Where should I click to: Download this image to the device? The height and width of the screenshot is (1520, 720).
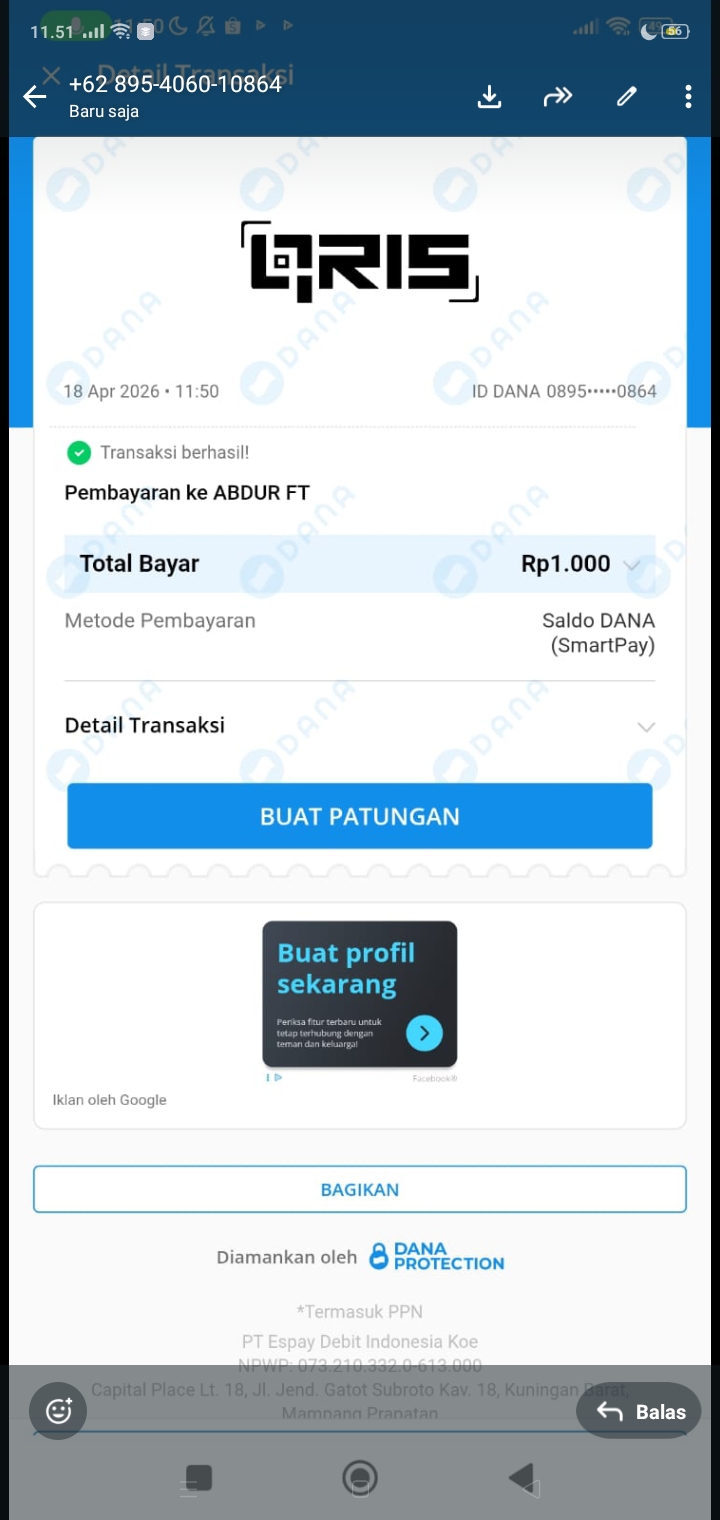pos(489,96)
